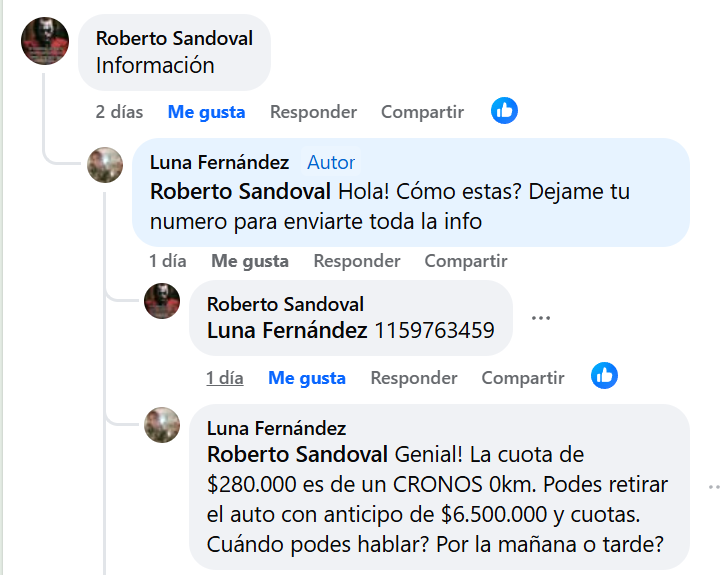Share Luna's "Dejame tu numero" comment

[x=466, y=261]
